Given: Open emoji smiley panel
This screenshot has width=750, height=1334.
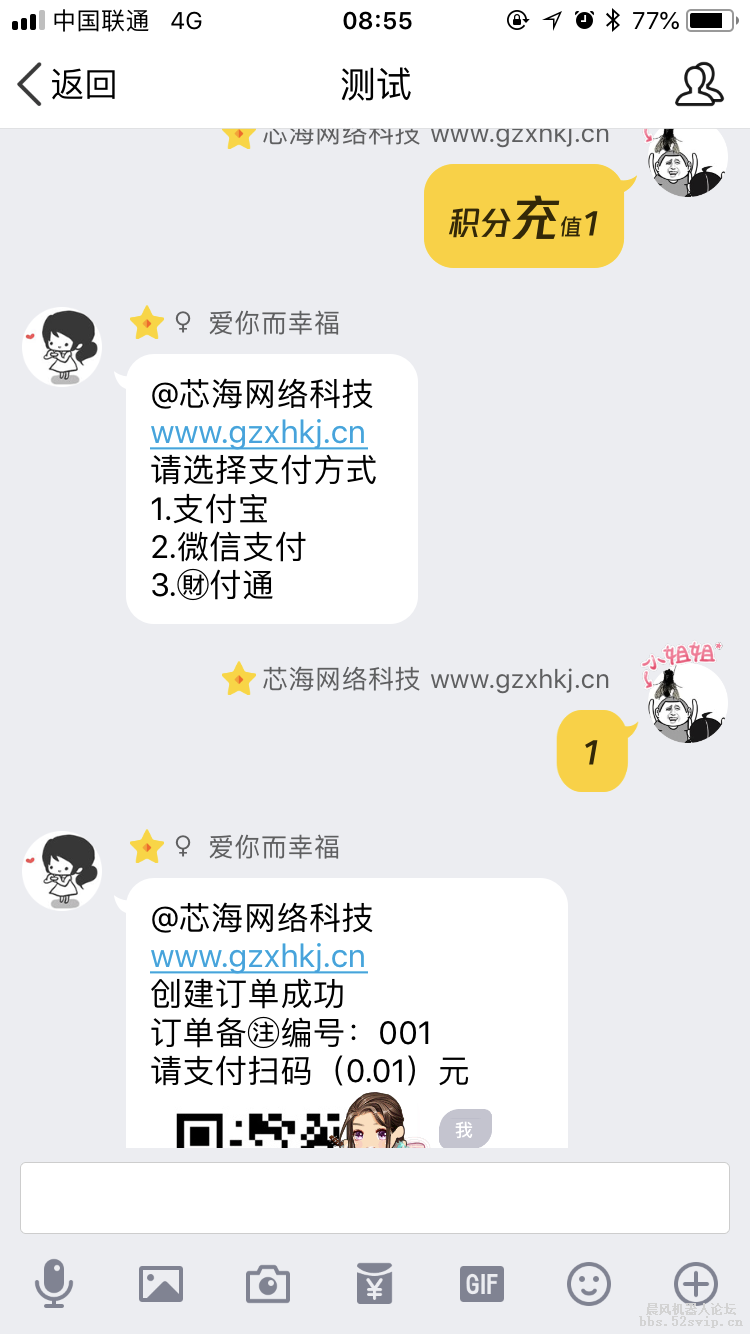Looking at the screenshot, I should click(589, 1283).
